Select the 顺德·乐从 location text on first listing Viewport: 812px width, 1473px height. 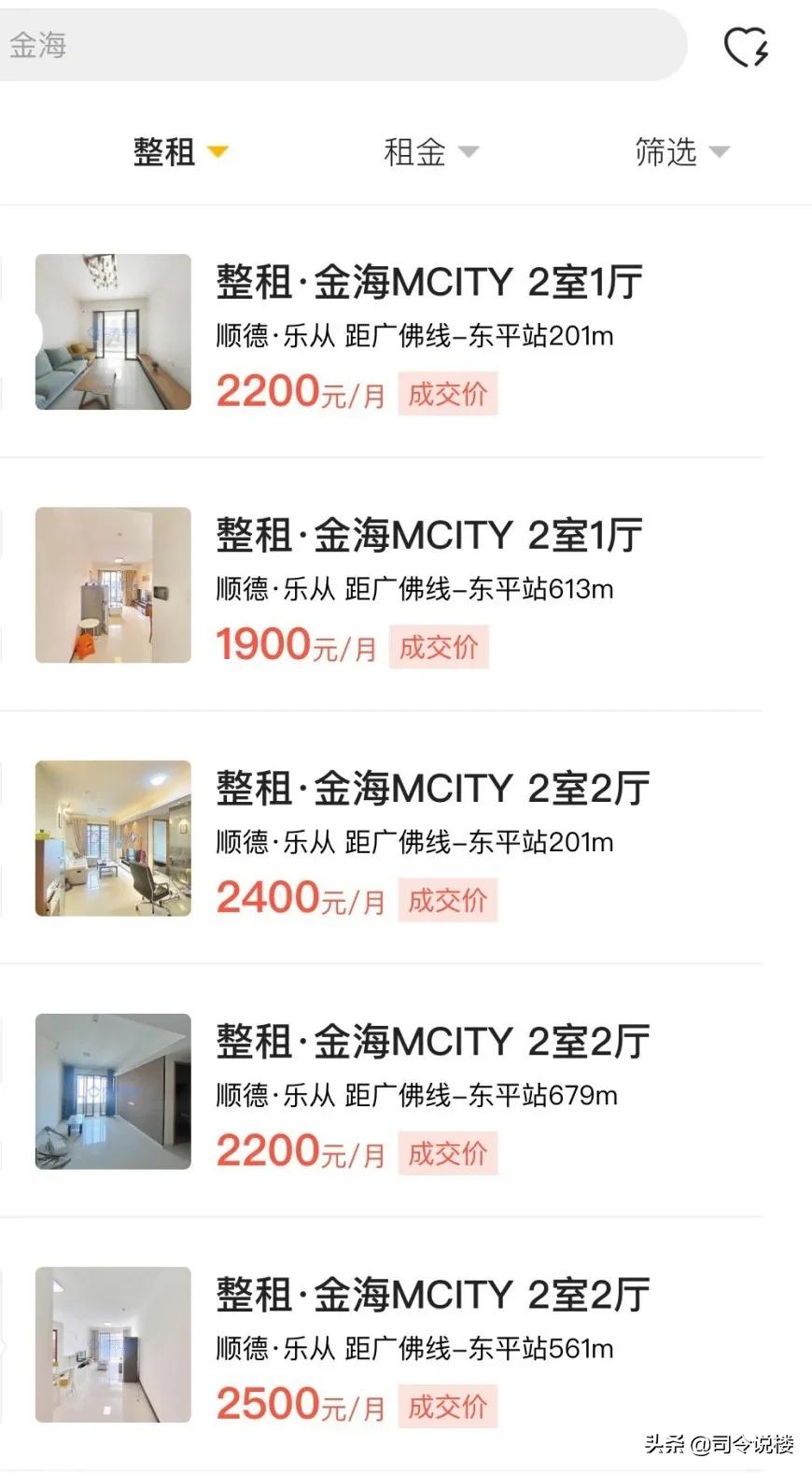tap(275, 337)
